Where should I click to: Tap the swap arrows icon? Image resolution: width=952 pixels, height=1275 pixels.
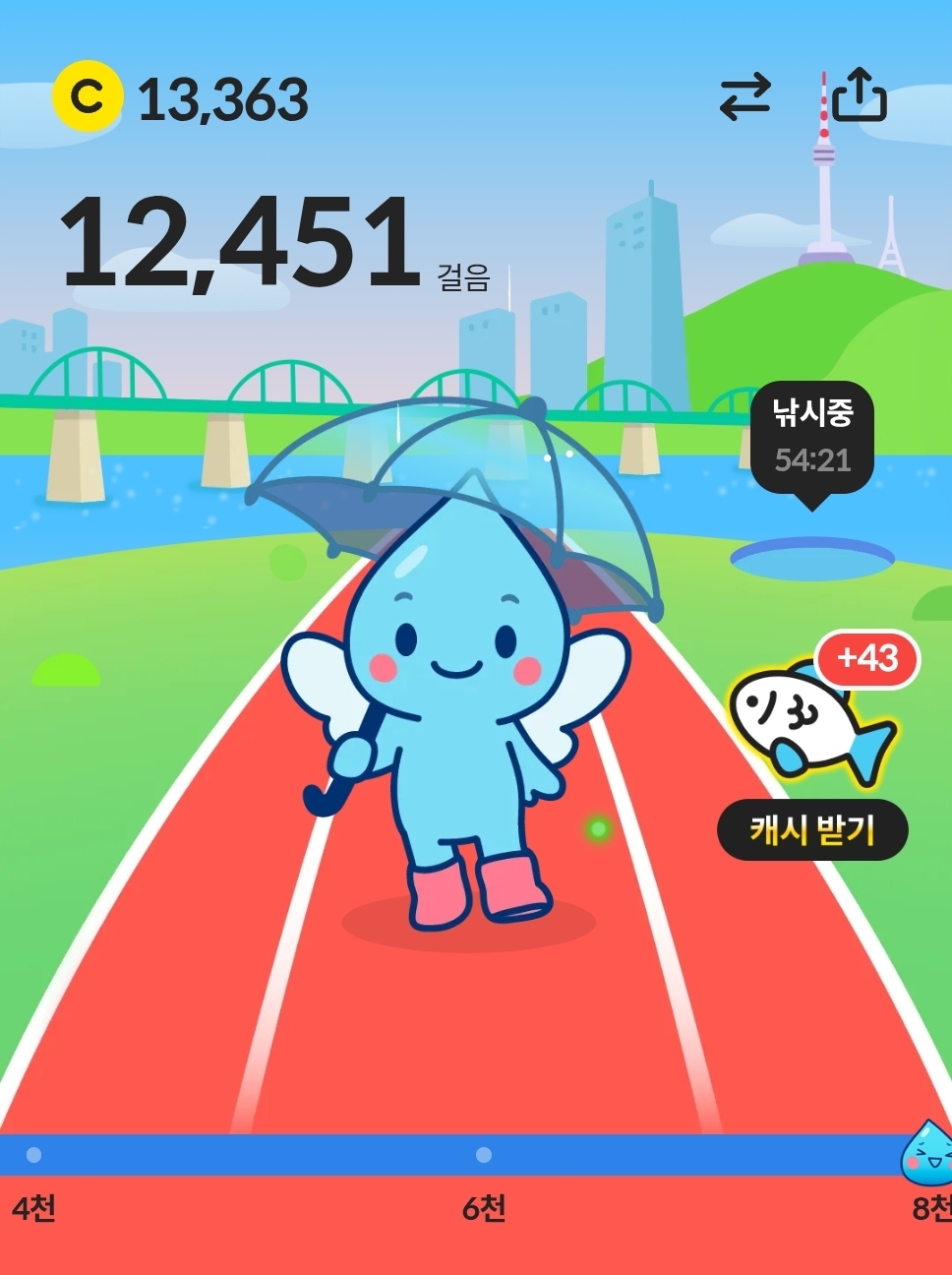744,97
